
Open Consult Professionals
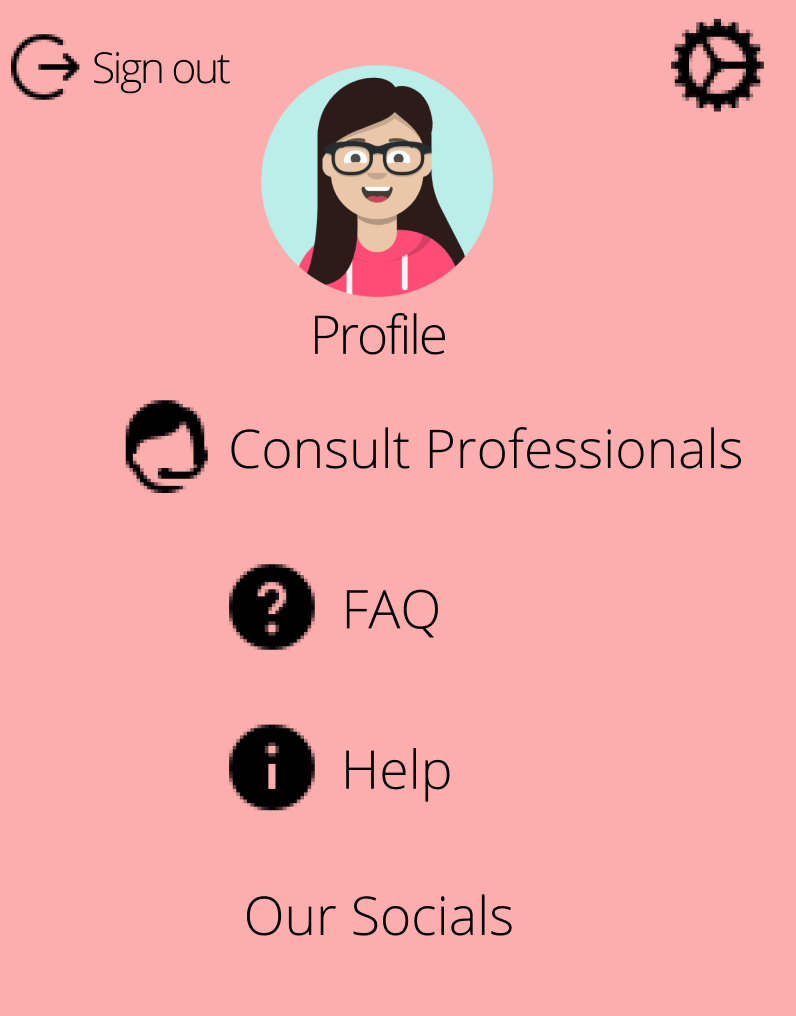(x=434, y=448)
